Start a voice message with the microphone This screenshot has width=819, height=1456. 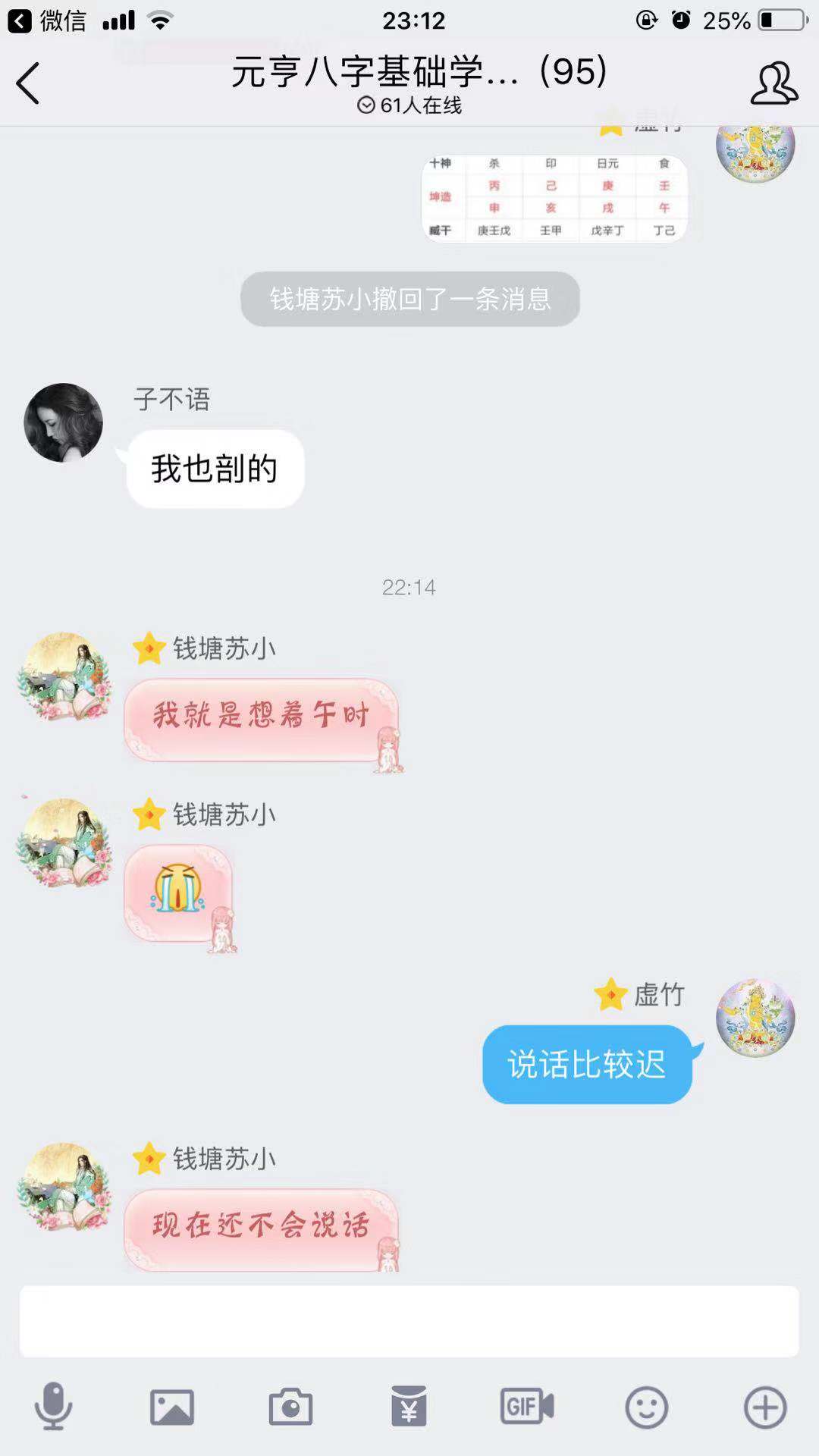tap(53, 1407)
